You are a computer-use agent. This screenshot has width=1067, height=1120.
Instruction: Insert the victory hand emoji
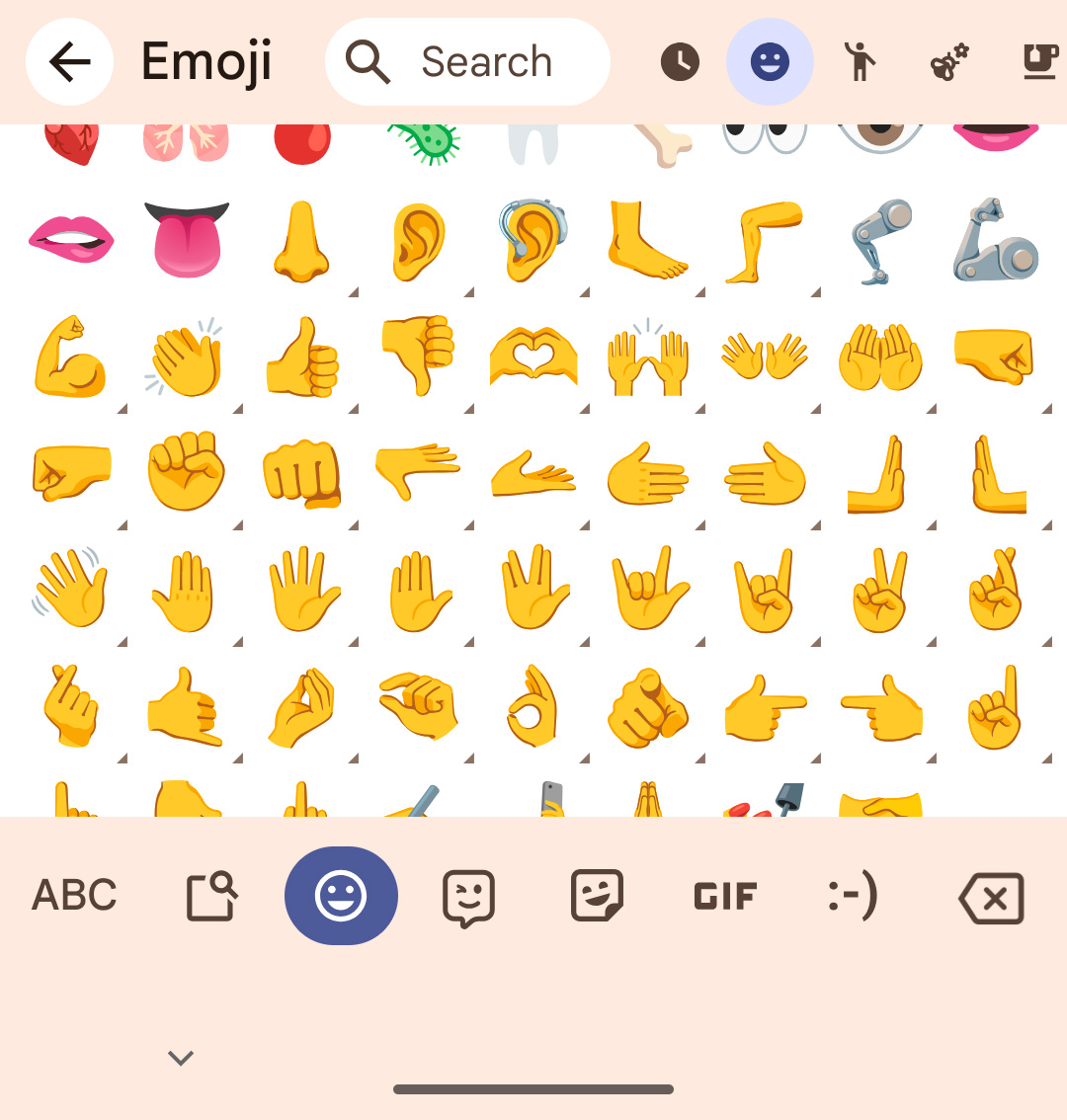click(880, 590)
